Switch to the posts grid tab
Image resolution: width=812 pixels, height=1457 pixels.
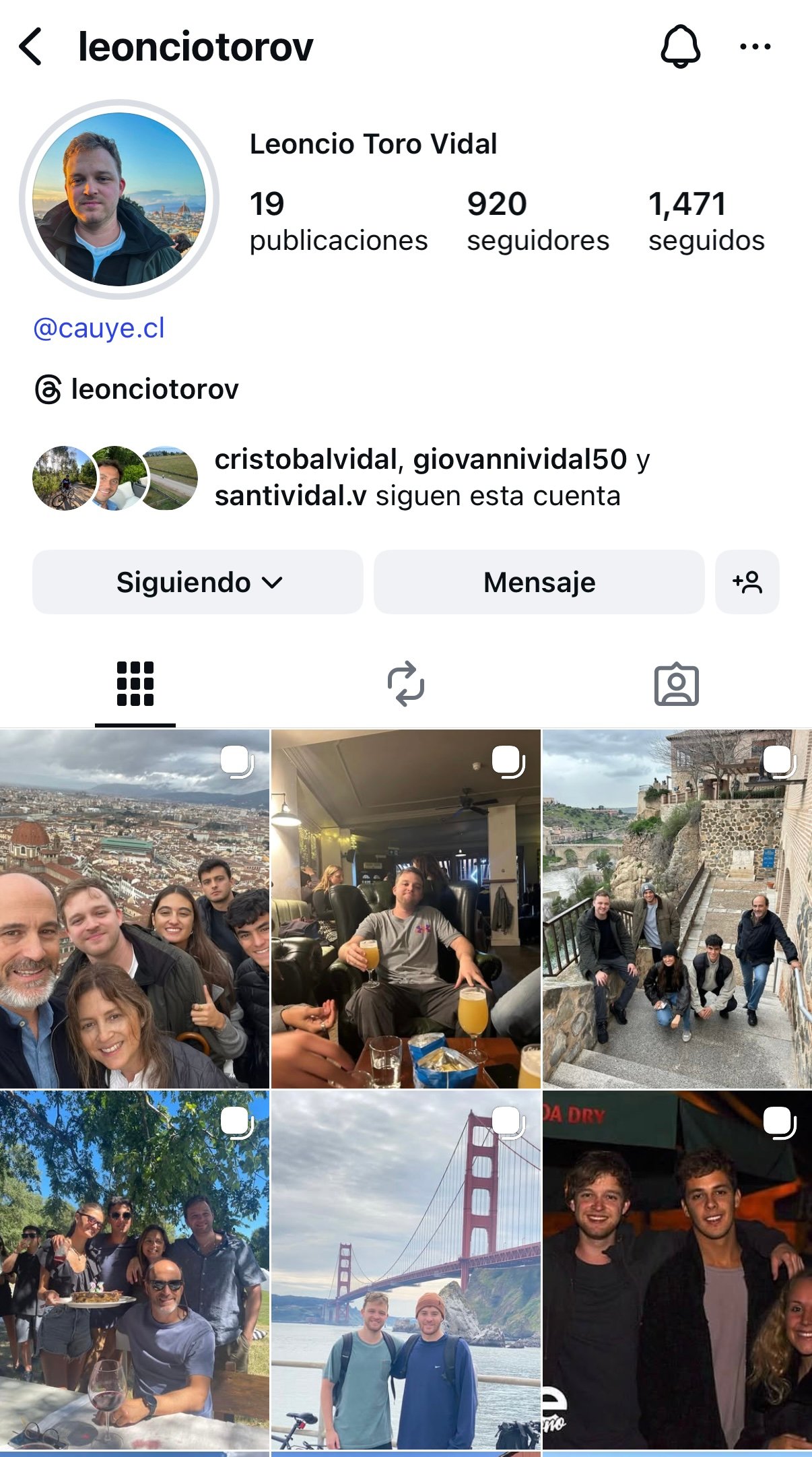tap(135, 684)
